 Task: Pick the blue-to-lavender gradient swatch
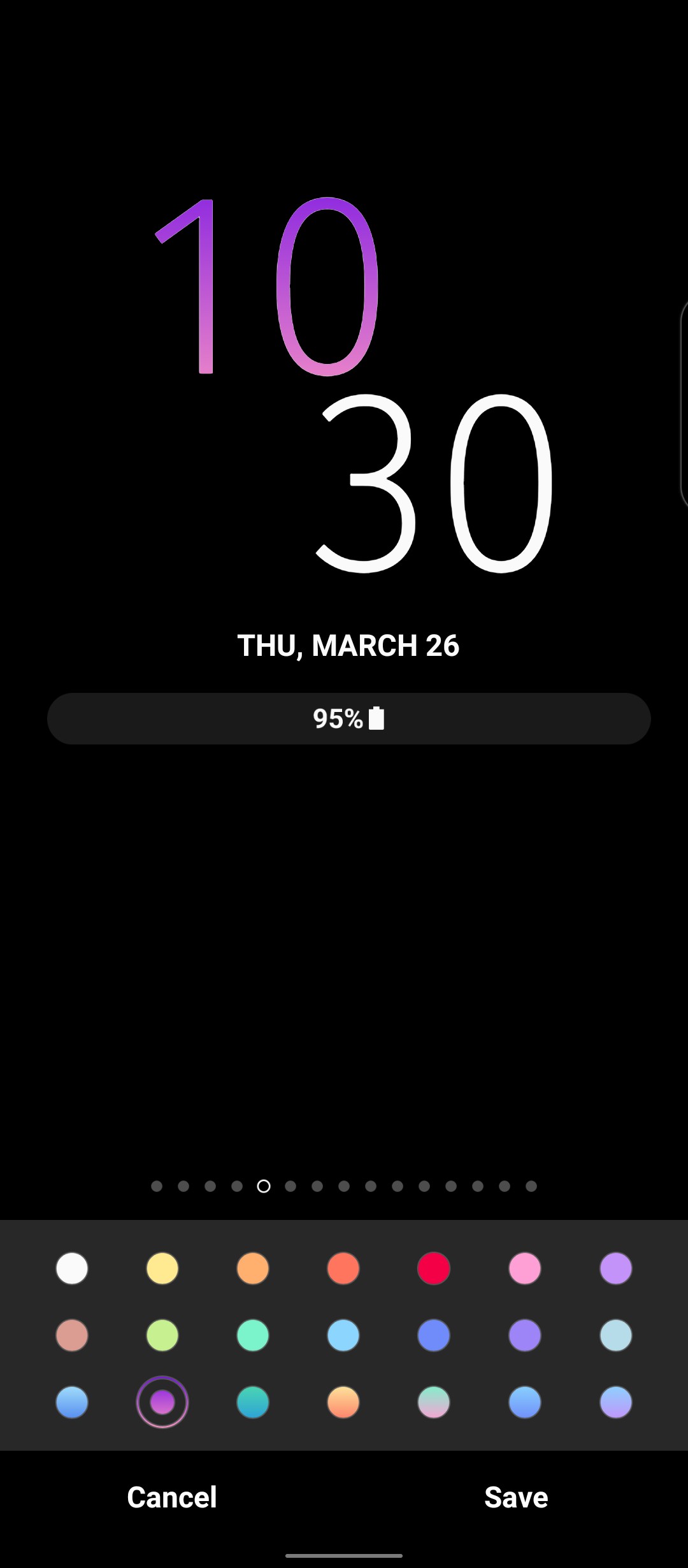click(616, 1402)
